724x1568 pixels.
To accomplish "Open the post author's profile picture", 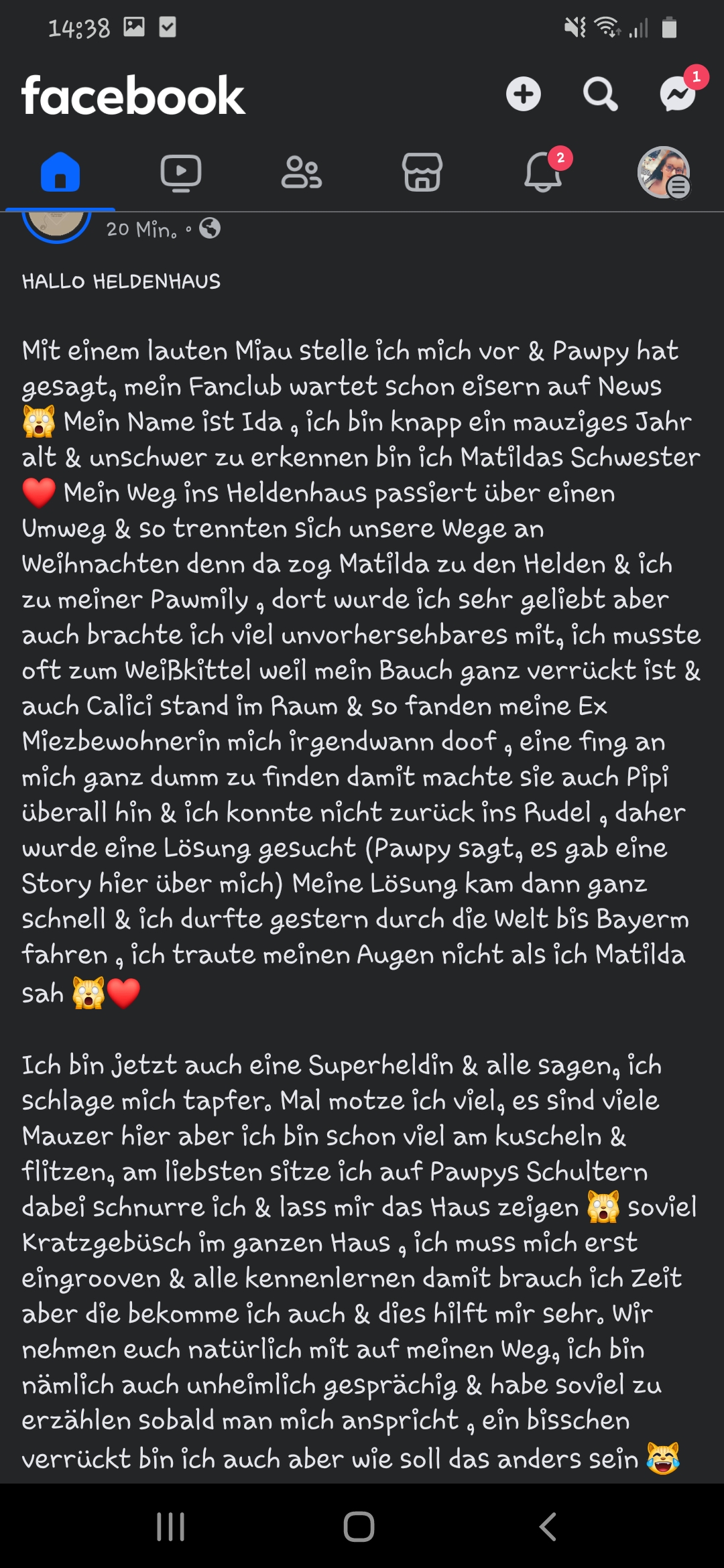I will point(57,225).
